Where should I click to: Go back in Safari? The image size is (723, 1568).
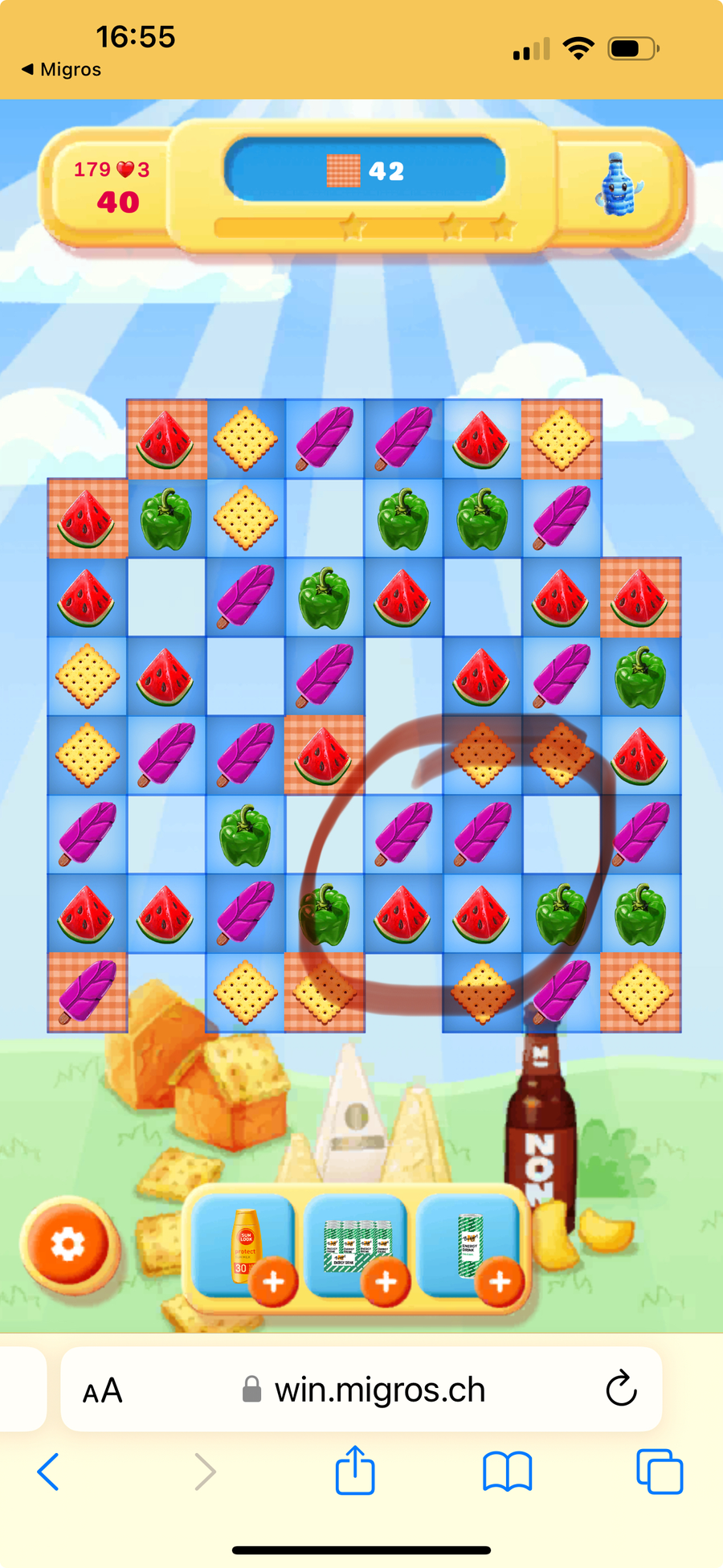click(48, 1472)
